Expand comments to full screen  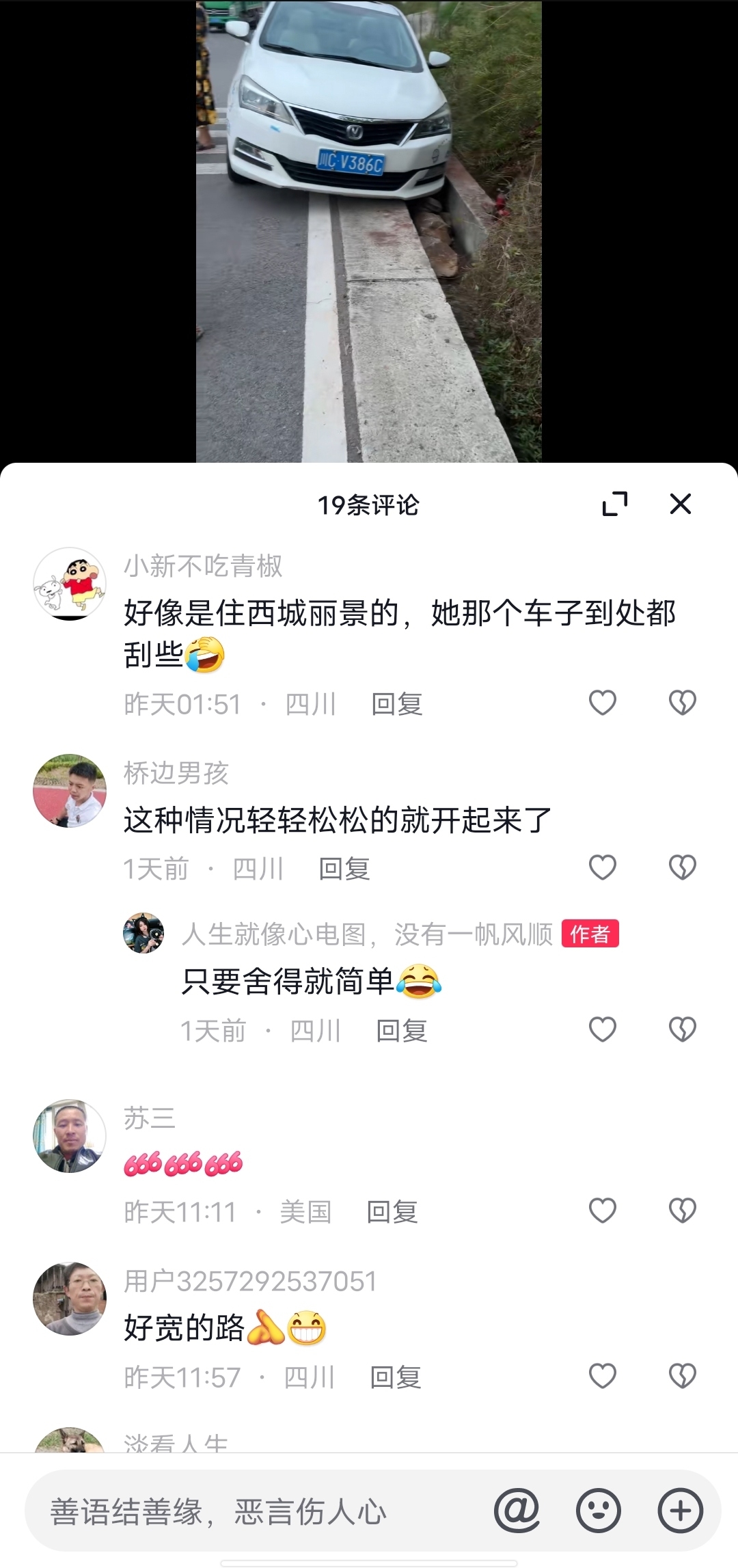(615, 504)
